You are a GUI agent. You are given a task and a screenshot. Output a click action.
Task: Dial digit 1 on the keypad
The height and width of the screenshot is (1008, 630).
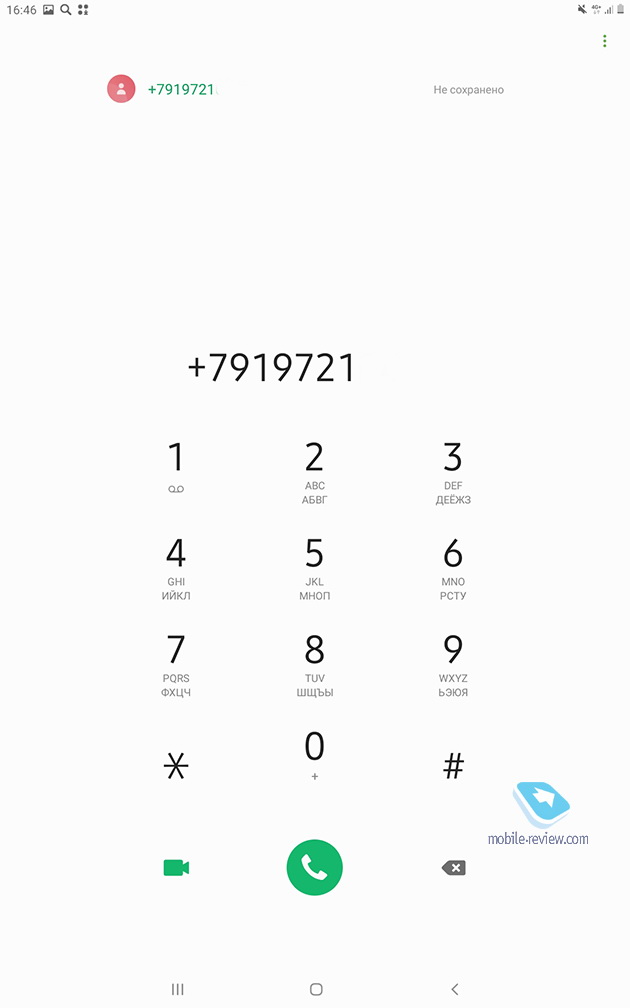(x=176, y=465)
